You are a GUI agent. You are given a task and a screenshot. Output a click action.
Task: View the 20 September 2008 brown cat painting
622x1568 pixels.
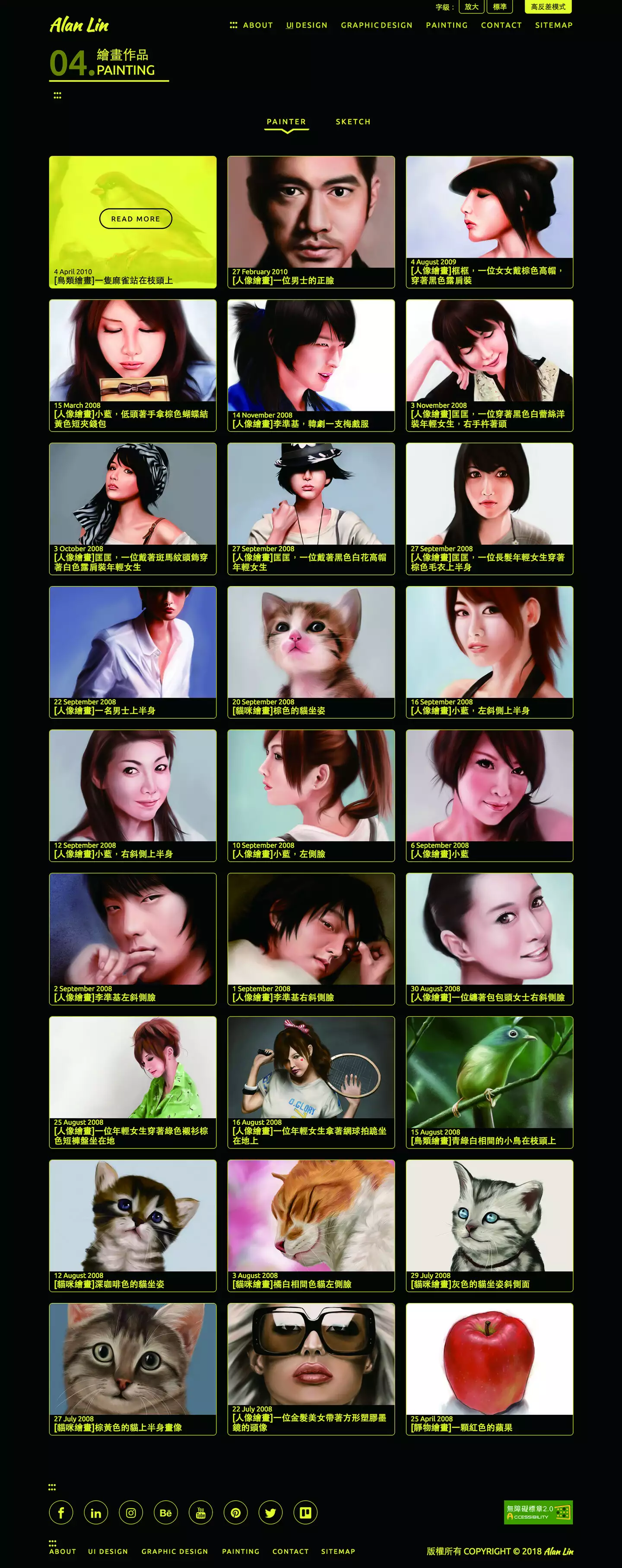(x=311, y=651)
